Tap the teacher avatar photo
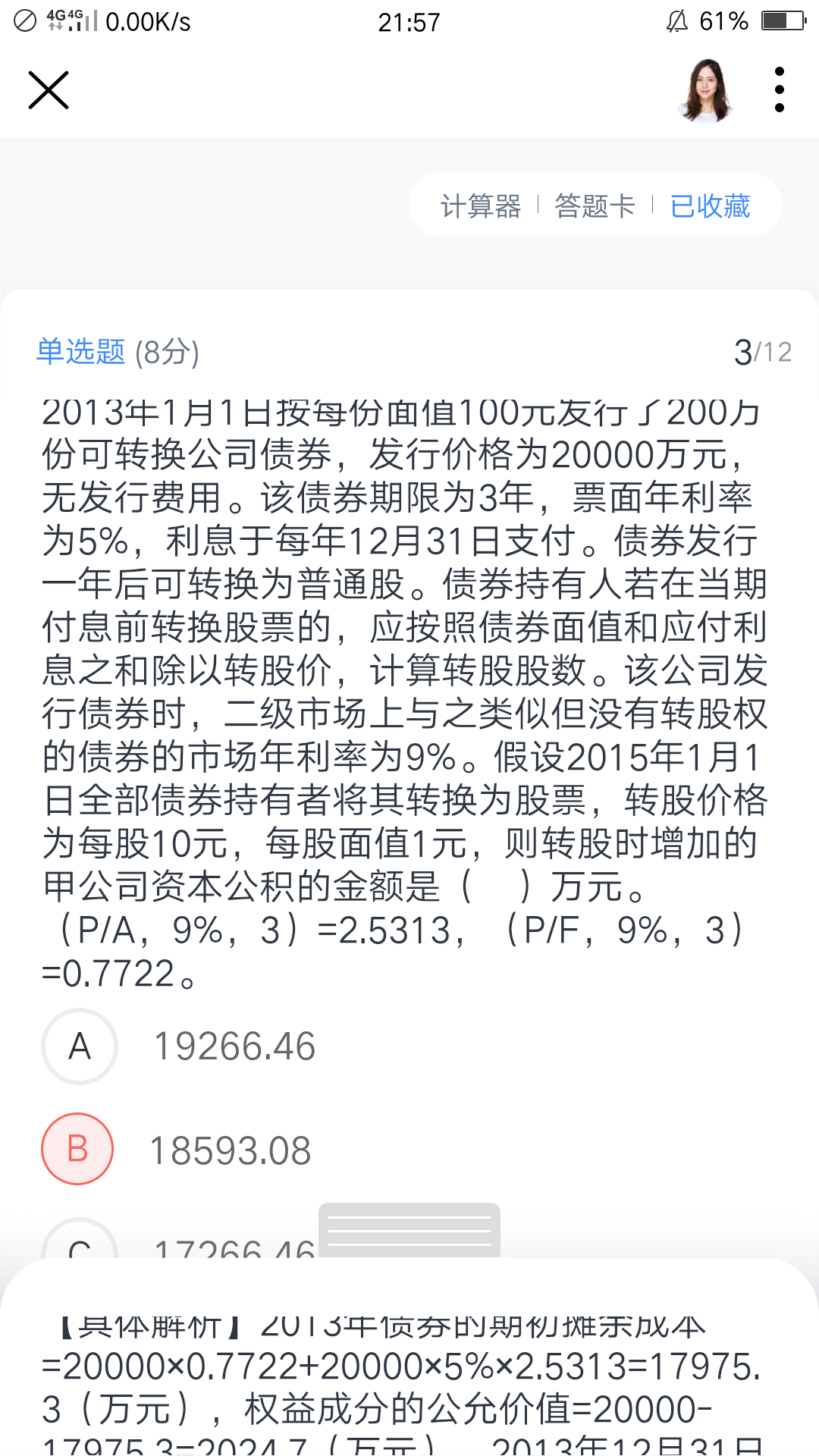This screenshot has width=819, height=1456. point(706,90)
